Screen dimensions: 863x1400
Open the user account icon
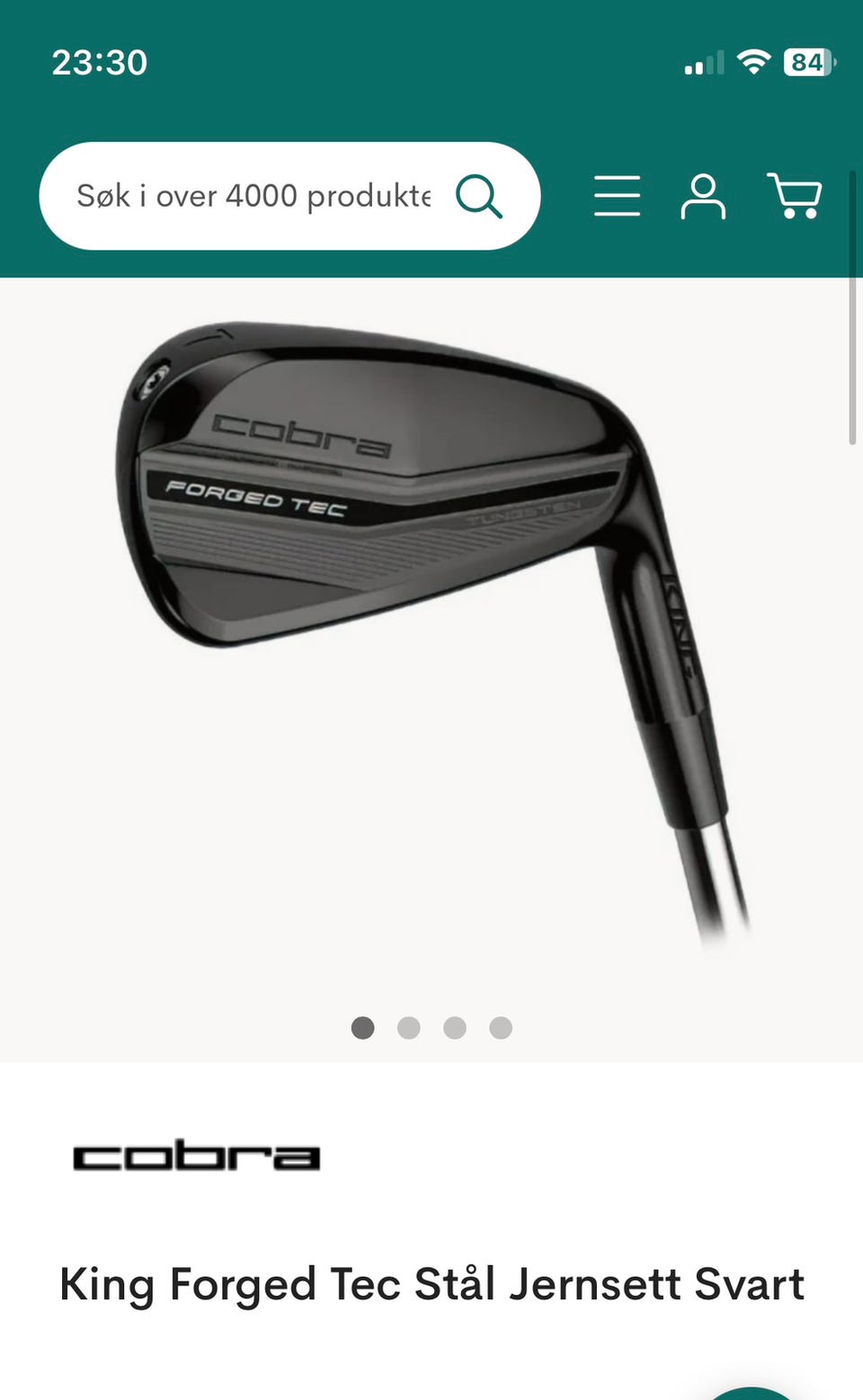[703, 196]
